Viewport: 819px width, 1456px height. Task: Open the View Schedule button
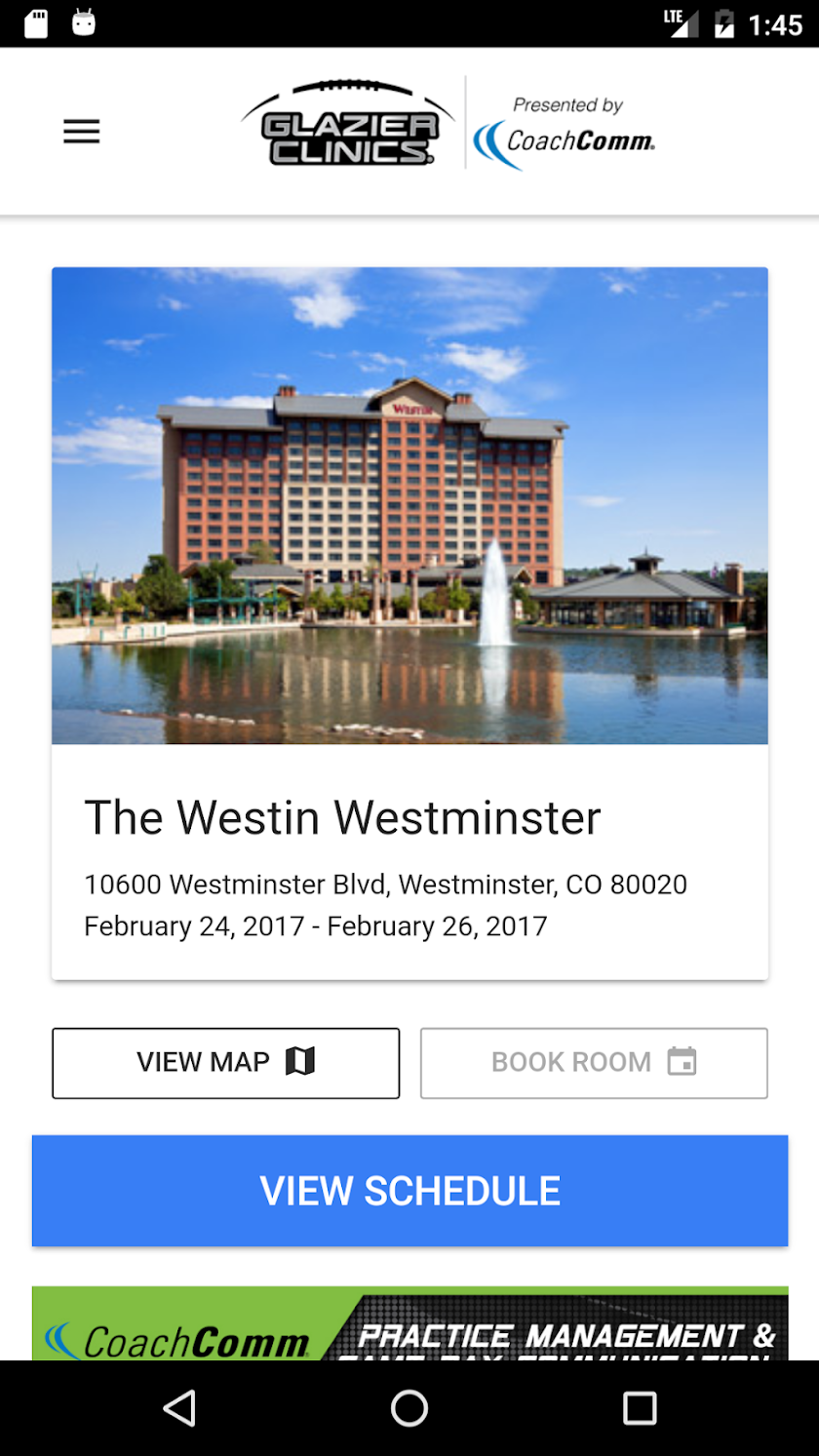click(x=409, y=1191)
